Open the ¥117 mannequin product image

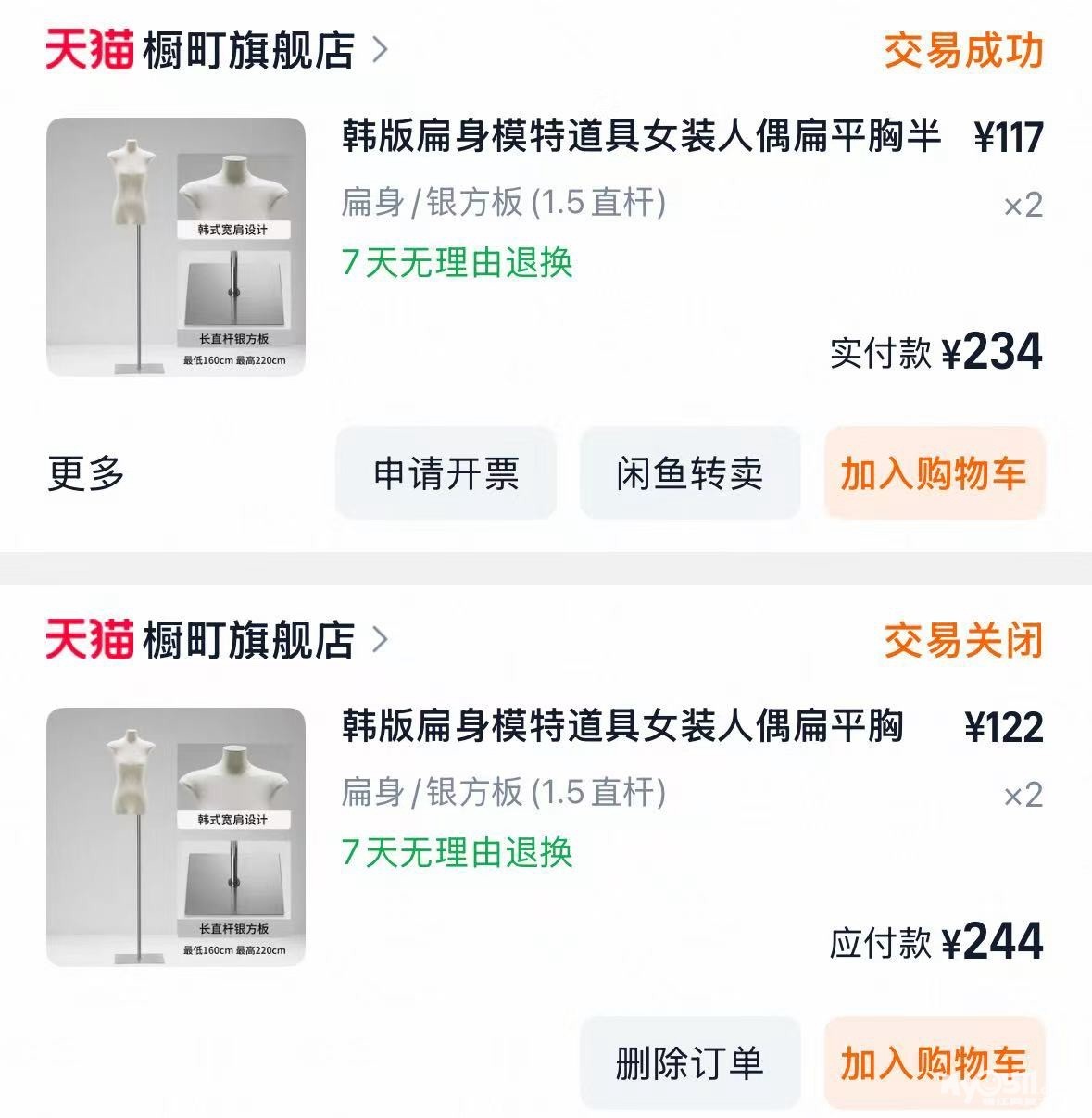pos(176,247)
